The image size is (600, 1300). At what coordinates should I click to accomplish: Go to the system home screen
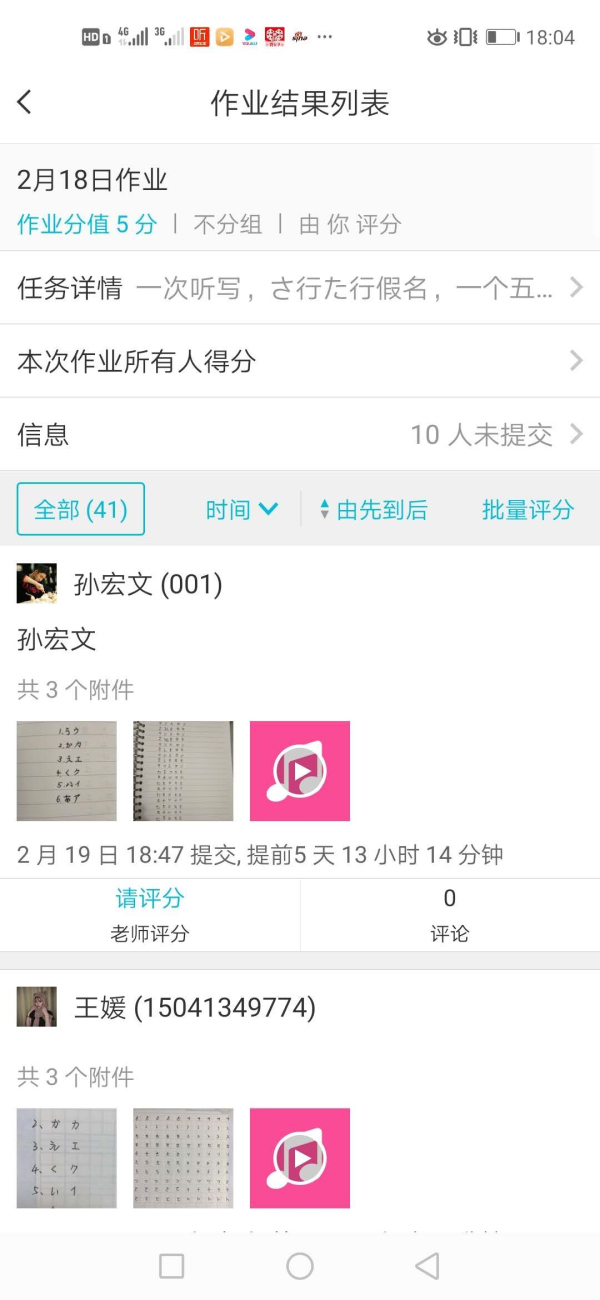tap(300, 1266)
